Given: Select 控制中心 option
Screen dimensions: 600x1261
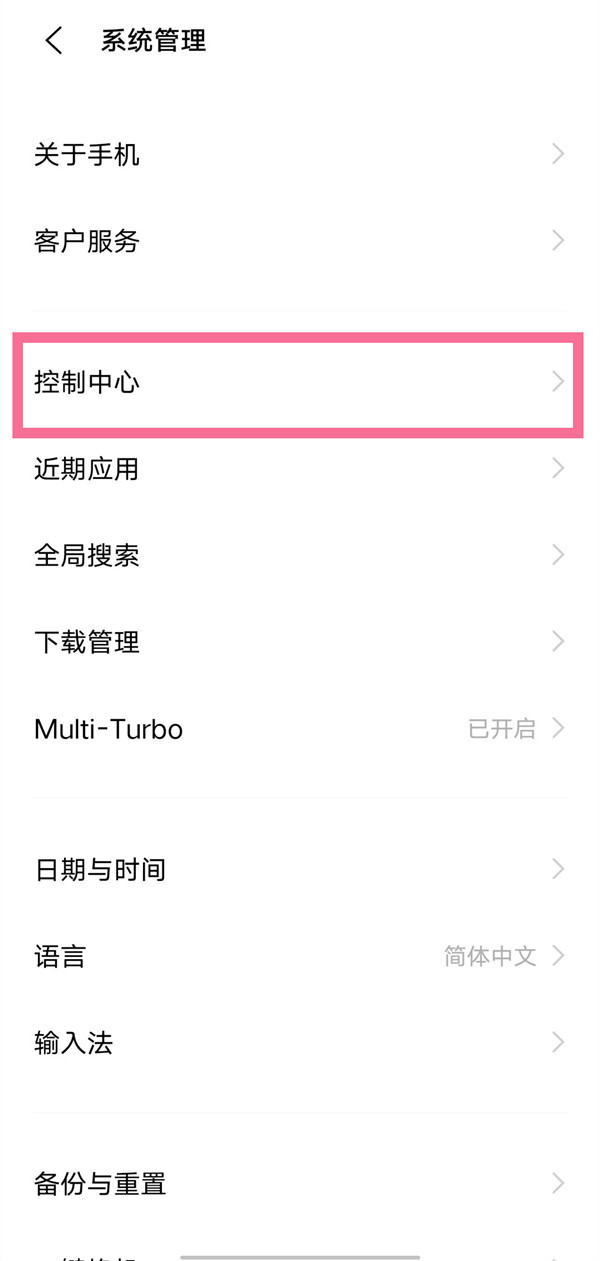Looking at the screenshot, I should point(298,382).
